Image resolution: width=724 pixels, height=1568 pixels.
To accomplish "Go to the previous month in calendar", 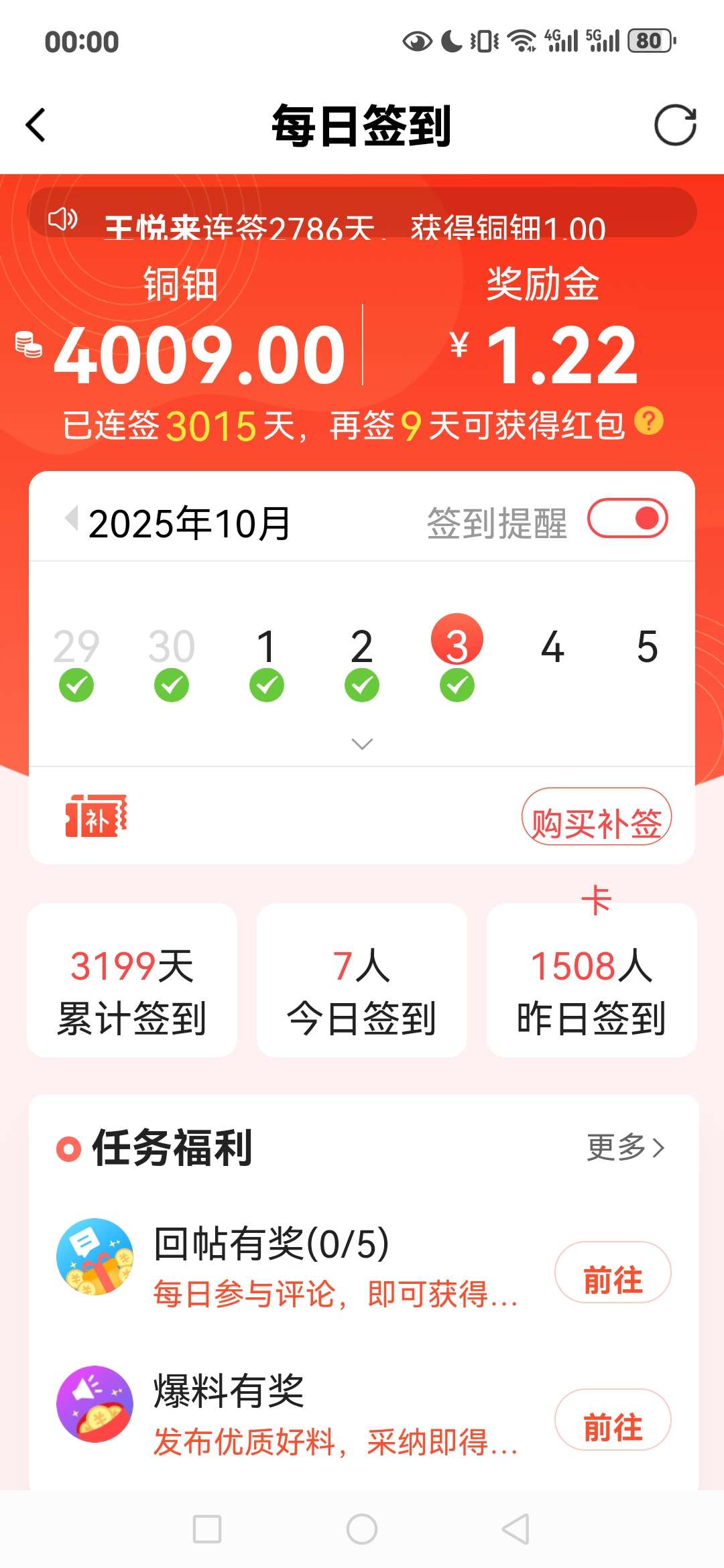I will (x=71, y=519).
